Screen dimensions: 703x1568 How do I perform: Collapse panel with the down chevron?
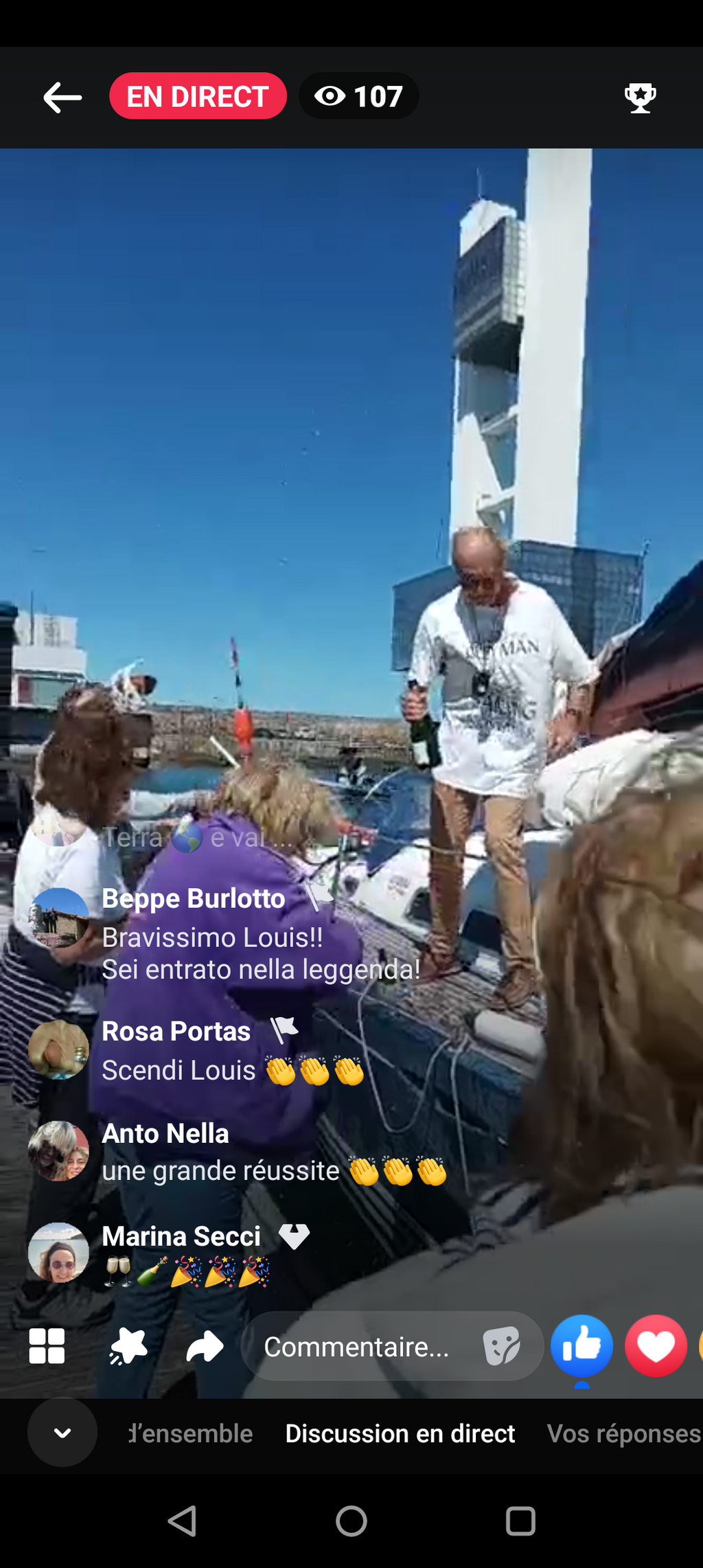coord(62,1433)
